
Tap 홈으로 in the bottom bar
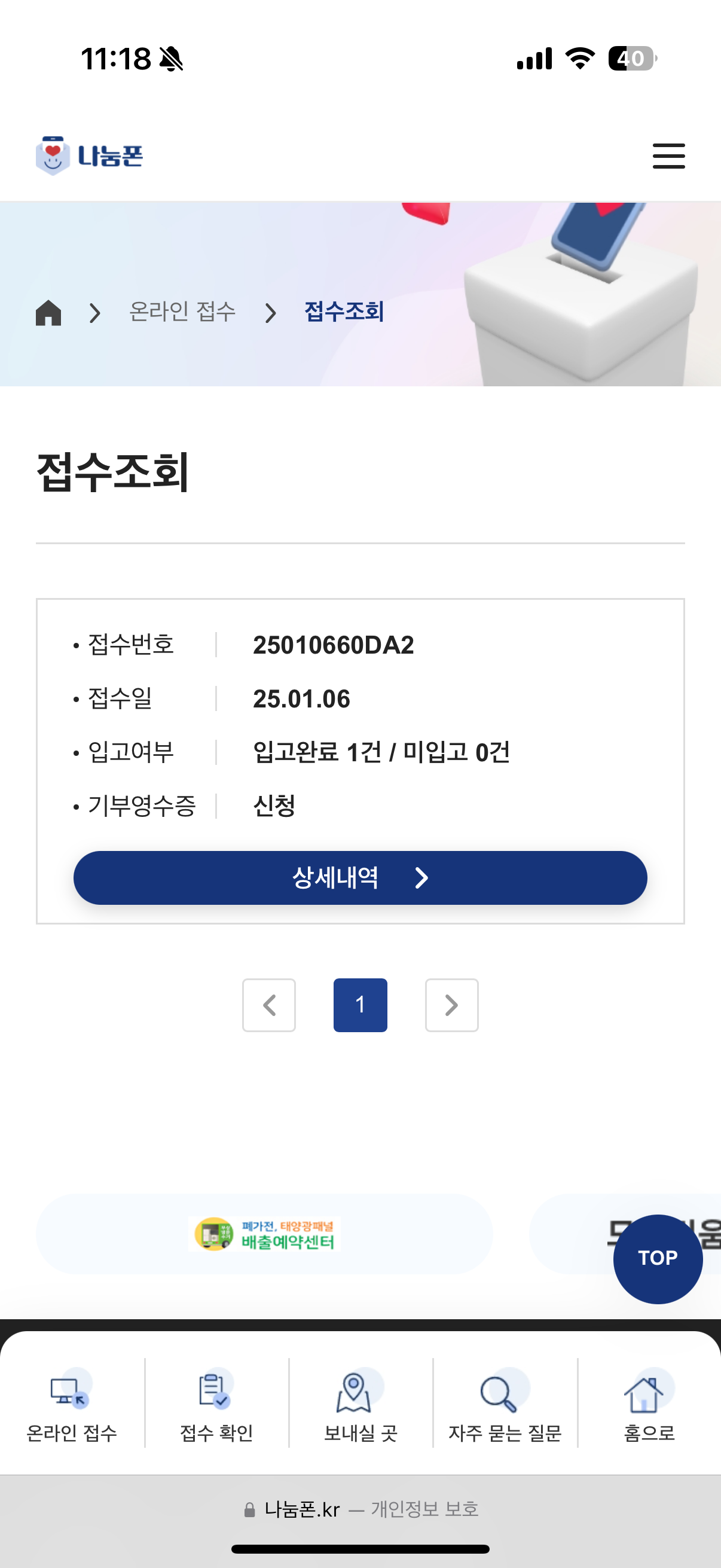[649, 1406]
